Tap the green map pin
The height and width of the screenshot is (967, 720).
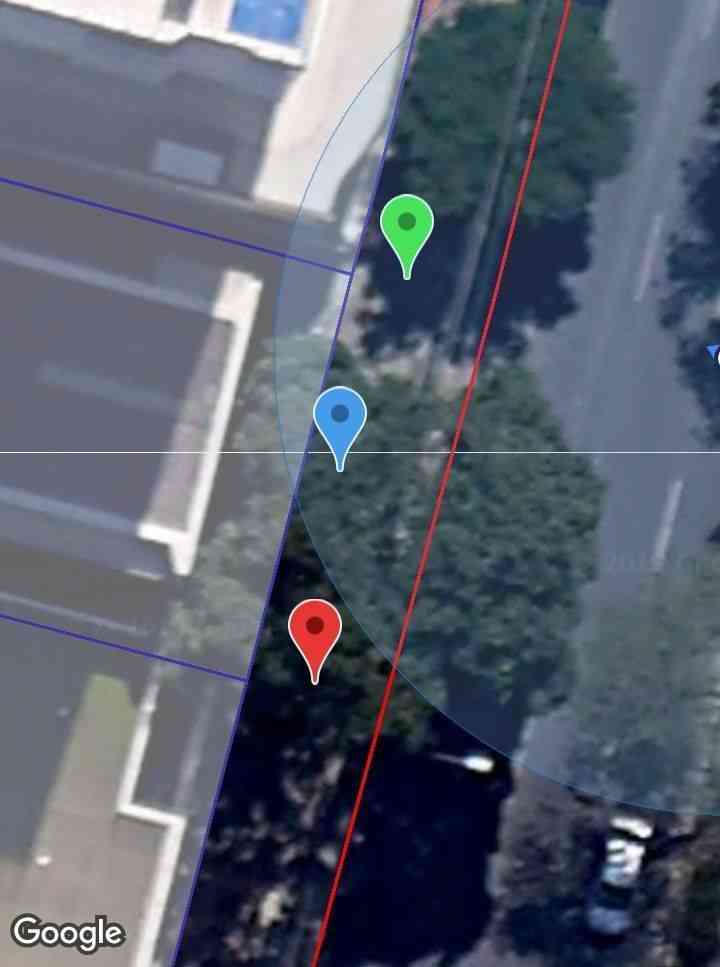pos(407,226)
